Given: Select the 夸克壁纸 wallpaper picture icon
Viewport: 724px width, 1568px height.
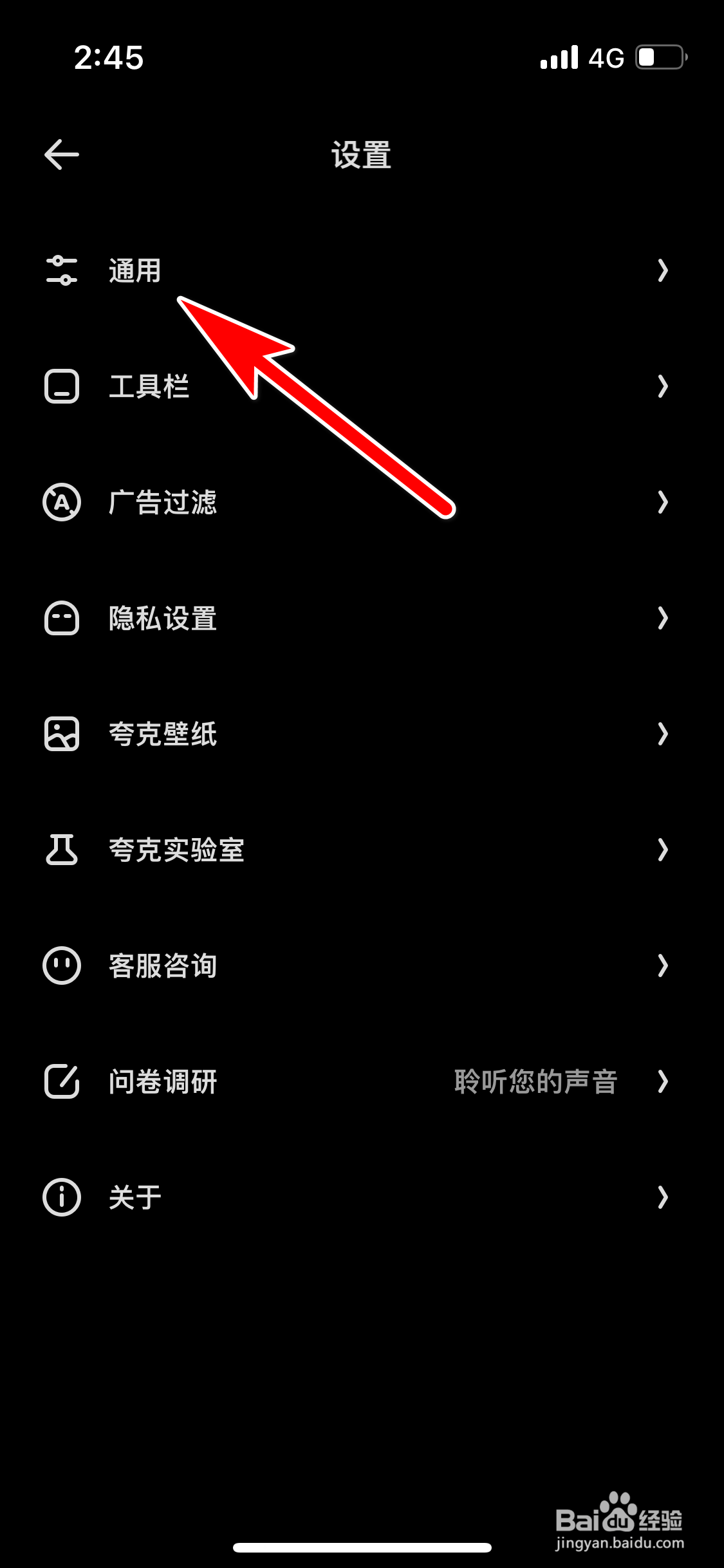Looking at the screenshot, I should pyautogui.click(x=61, y=735).
